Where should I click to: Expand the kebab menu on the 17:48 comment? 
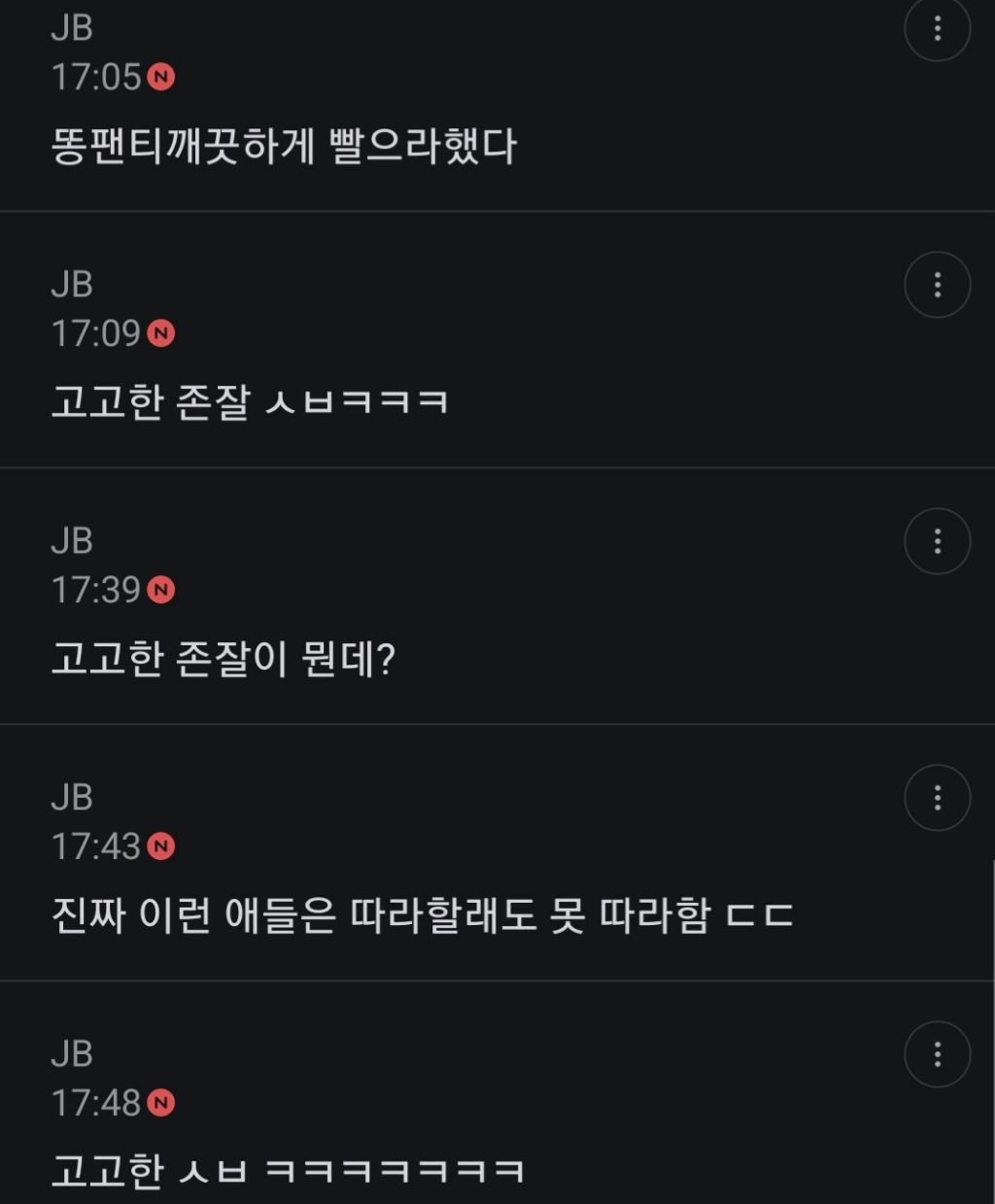point(937,1055)
